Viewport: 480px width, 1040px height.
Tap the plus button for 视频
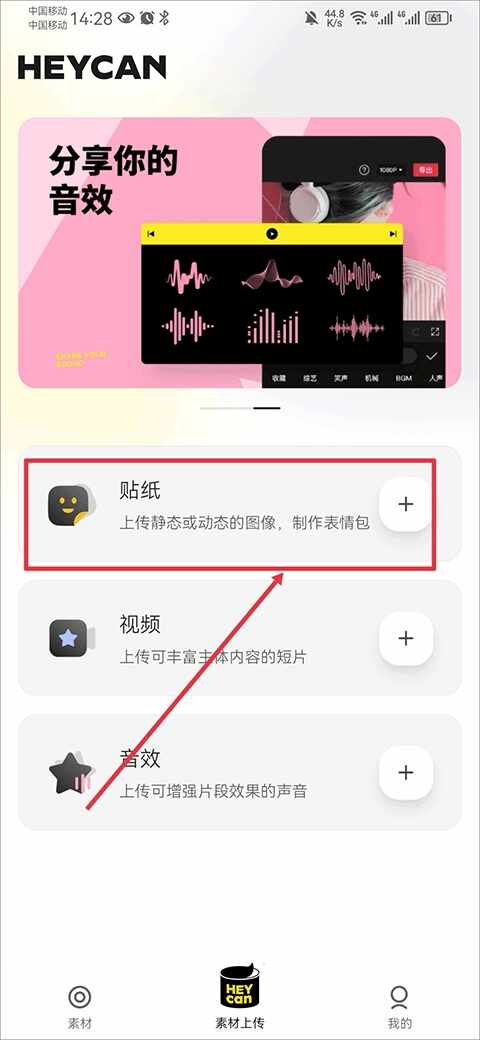tap(405, 638)
